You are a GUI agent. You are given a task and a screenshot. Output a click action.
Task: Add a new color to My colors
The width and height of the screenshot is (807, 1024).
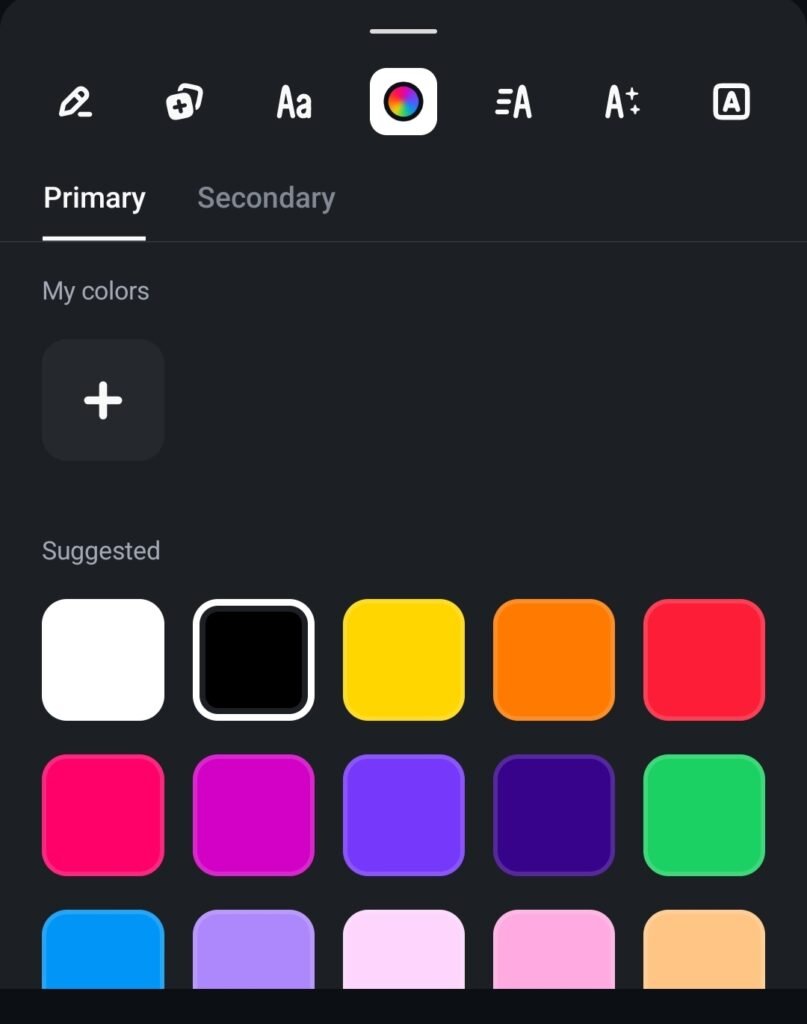pyautogui.click(x=103, y=400)
